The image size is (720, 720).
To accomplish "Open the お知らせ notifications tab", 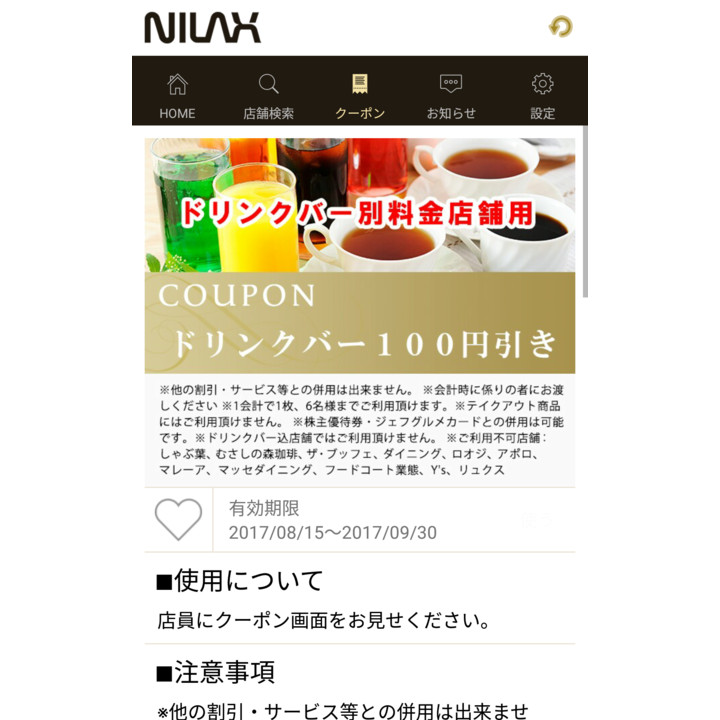I will [451, 95].
